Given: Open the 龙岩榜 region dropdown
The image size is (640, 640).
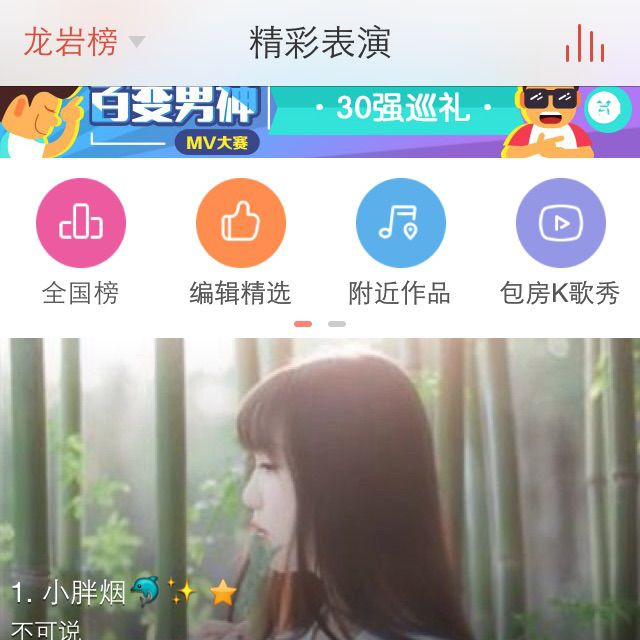Looking at the screenshot, I should tap(84, 42).
